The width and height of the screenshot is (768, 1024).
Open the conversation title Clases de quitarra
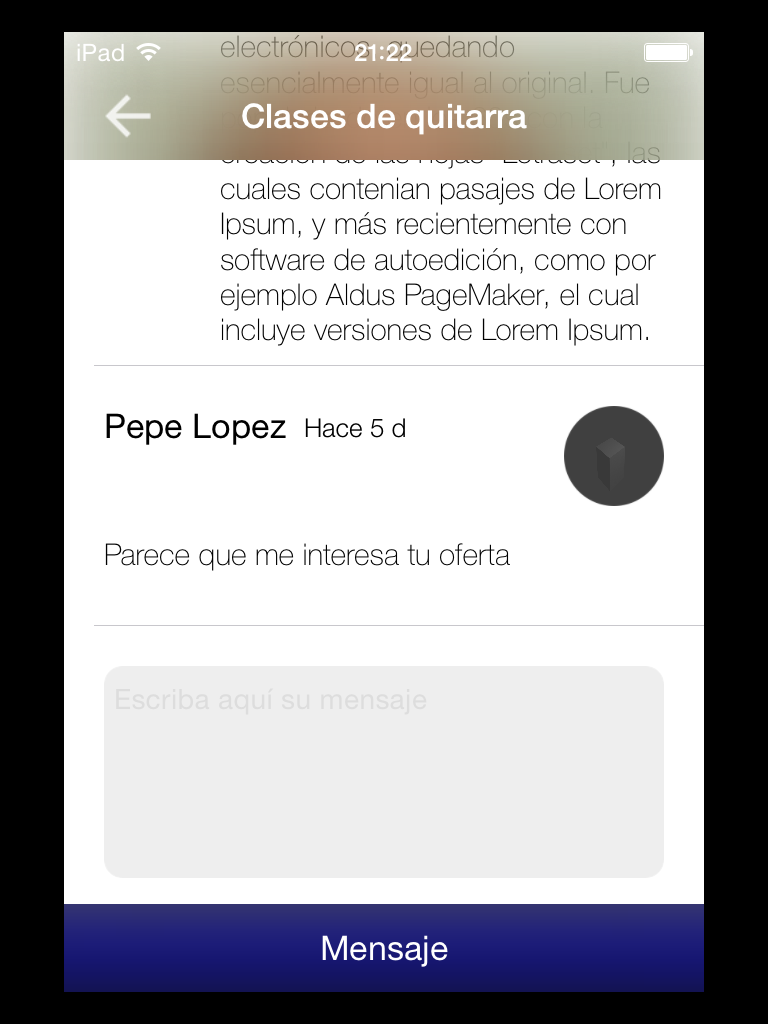[x=384, y=117]
